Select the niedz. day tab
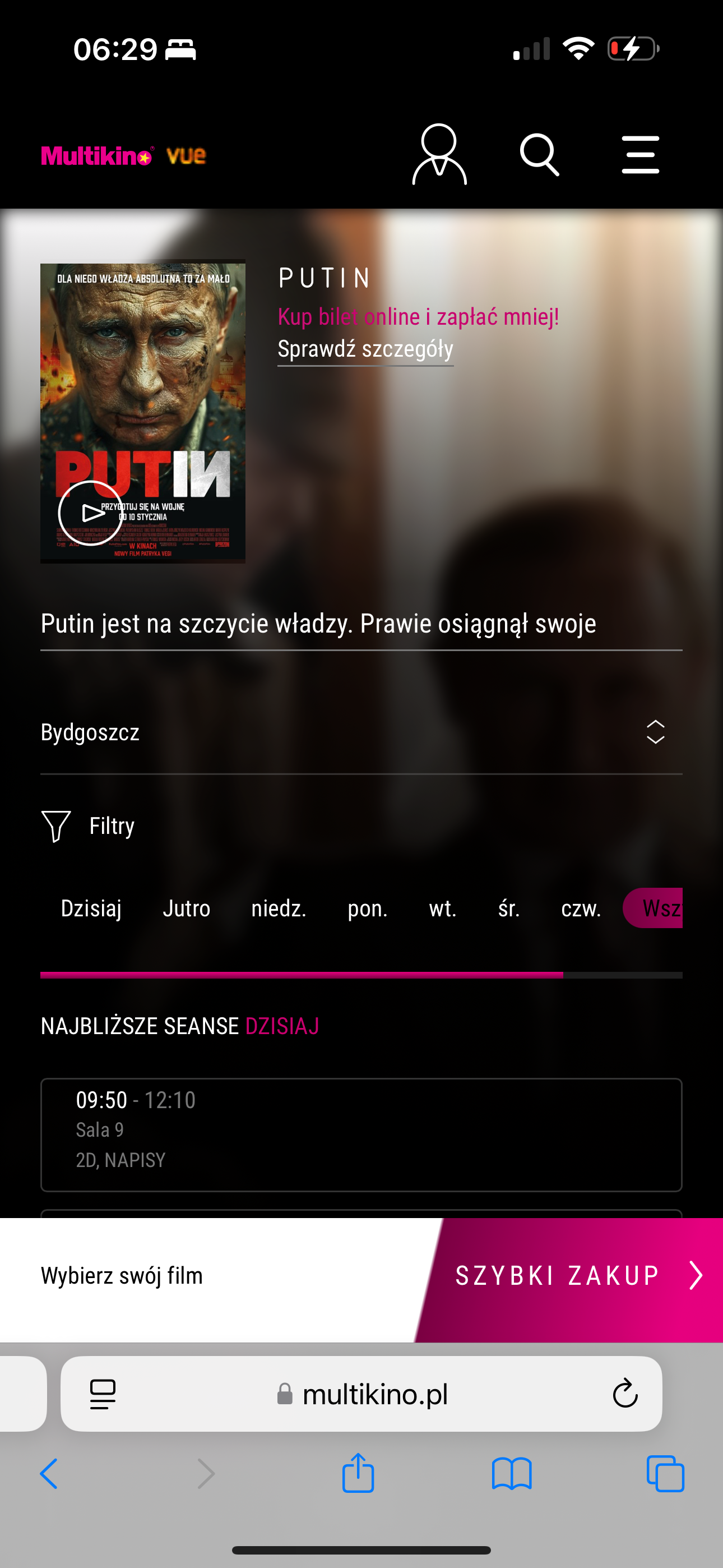This screenshot has width=723, height=1568. click(x=278, y=908)
